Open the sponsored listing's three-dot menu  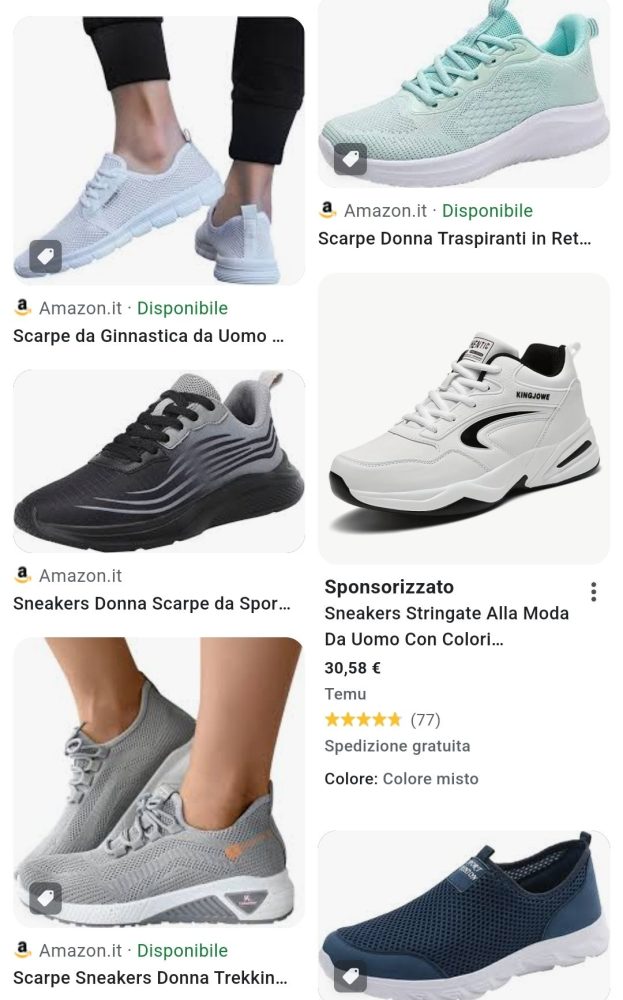(594, 591)
